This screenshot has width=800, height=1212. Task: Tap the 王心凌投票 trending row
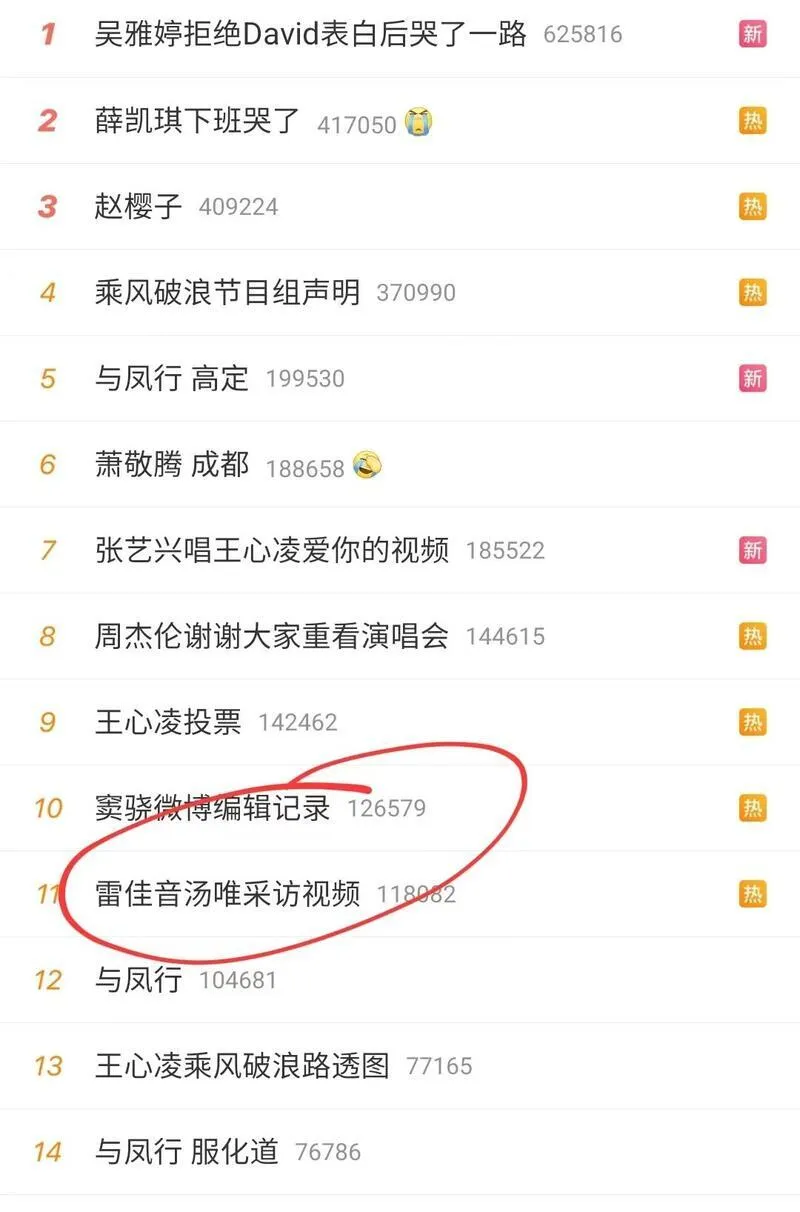168,722
